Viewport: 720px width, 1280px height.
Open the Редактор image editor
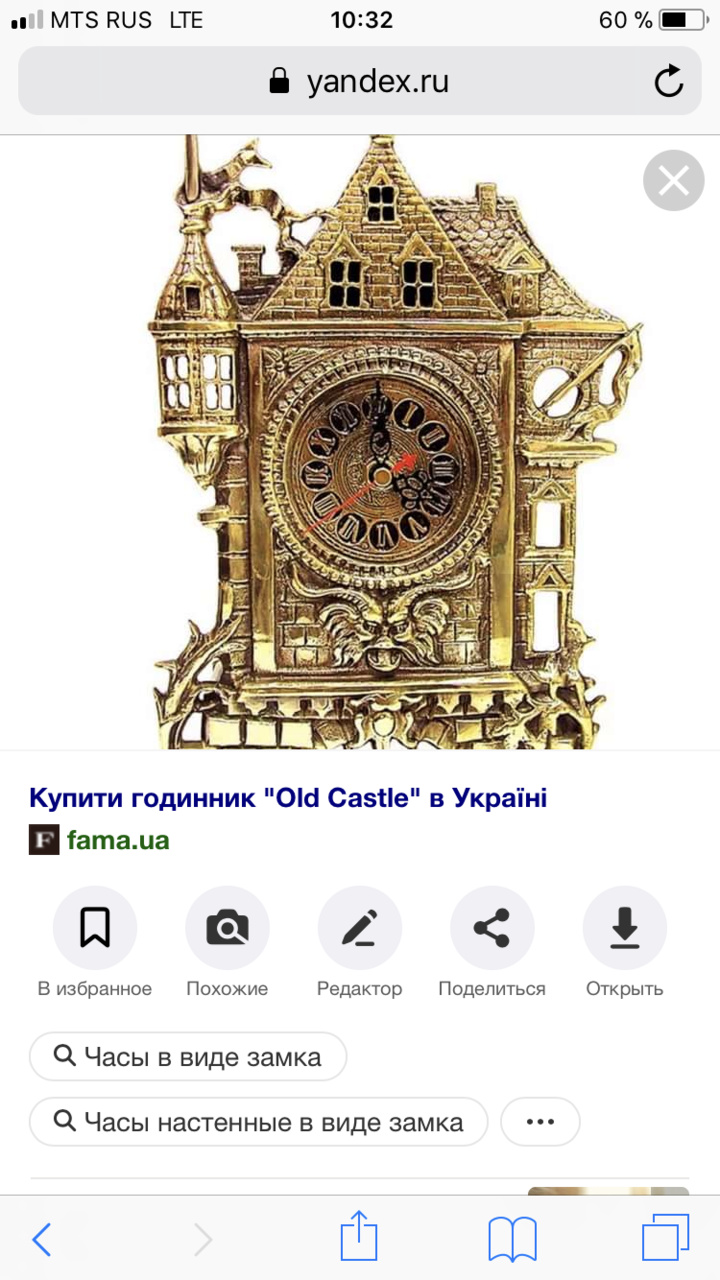(359, 929)
